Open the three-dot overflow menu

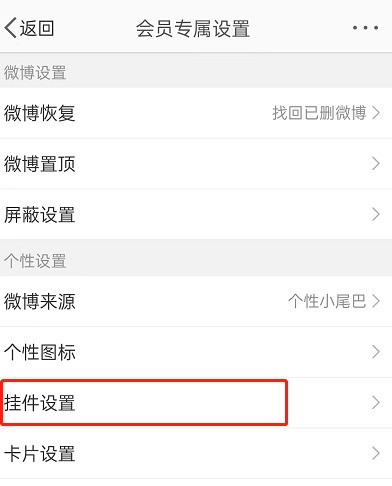click(x=365, y=28)
